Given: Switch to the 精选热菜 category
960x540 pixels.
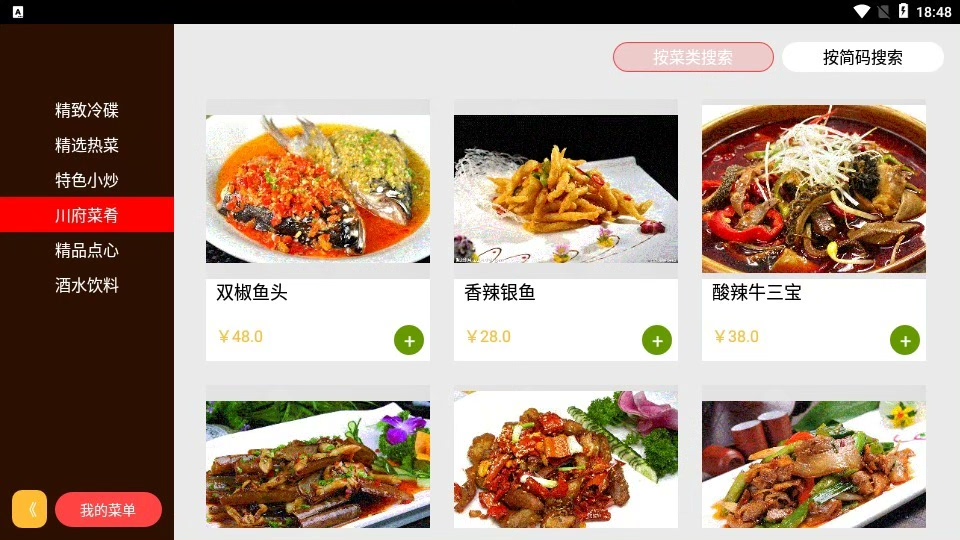Looking at the screenshot, I should [87, 145].
